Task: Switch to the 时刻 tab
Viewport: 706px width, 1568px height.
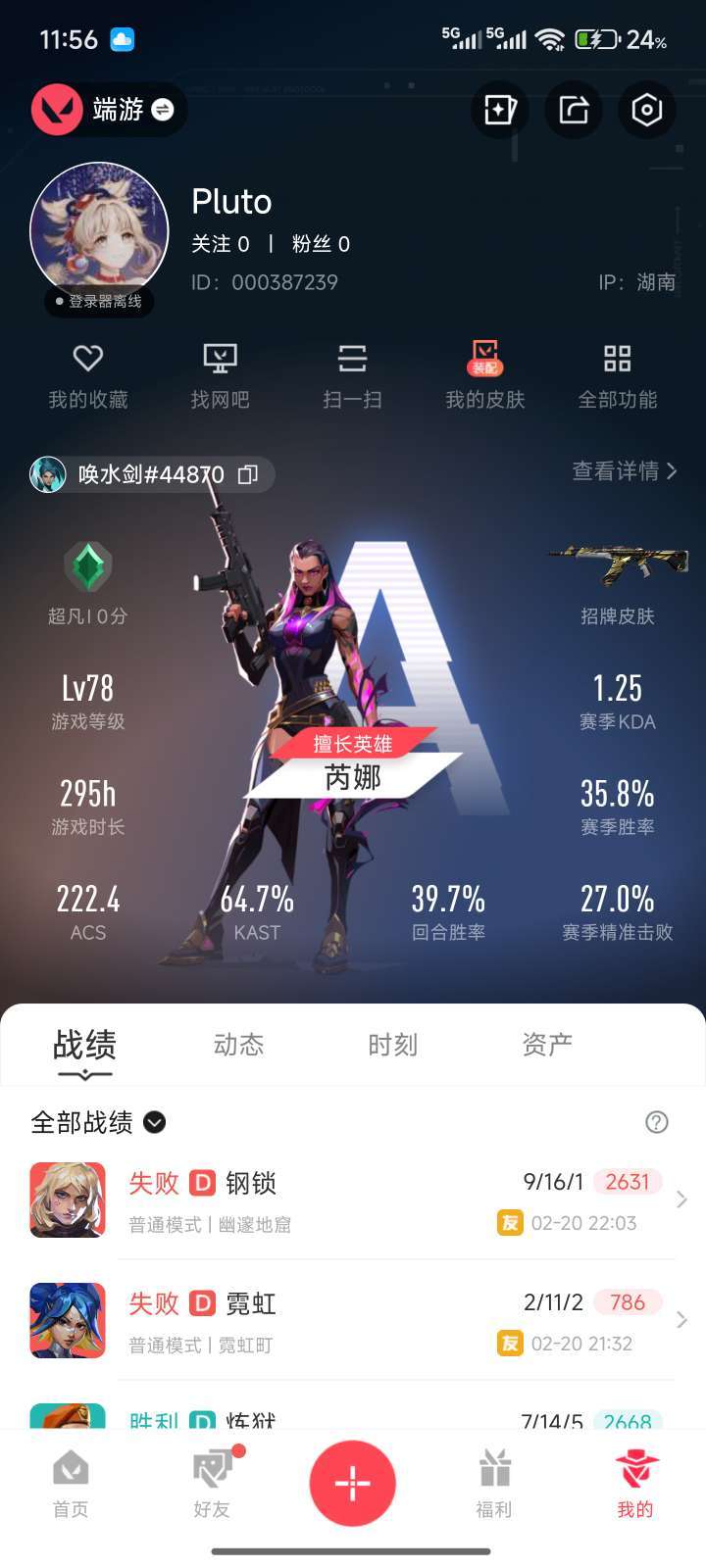Action: tap(392, 1045)
